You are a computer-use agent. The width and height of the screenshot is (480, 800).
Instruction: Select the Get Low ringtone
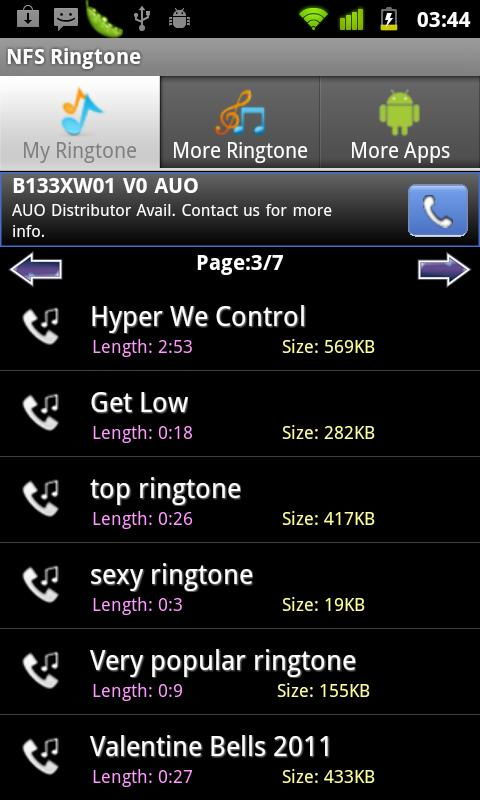coord(240,414)
